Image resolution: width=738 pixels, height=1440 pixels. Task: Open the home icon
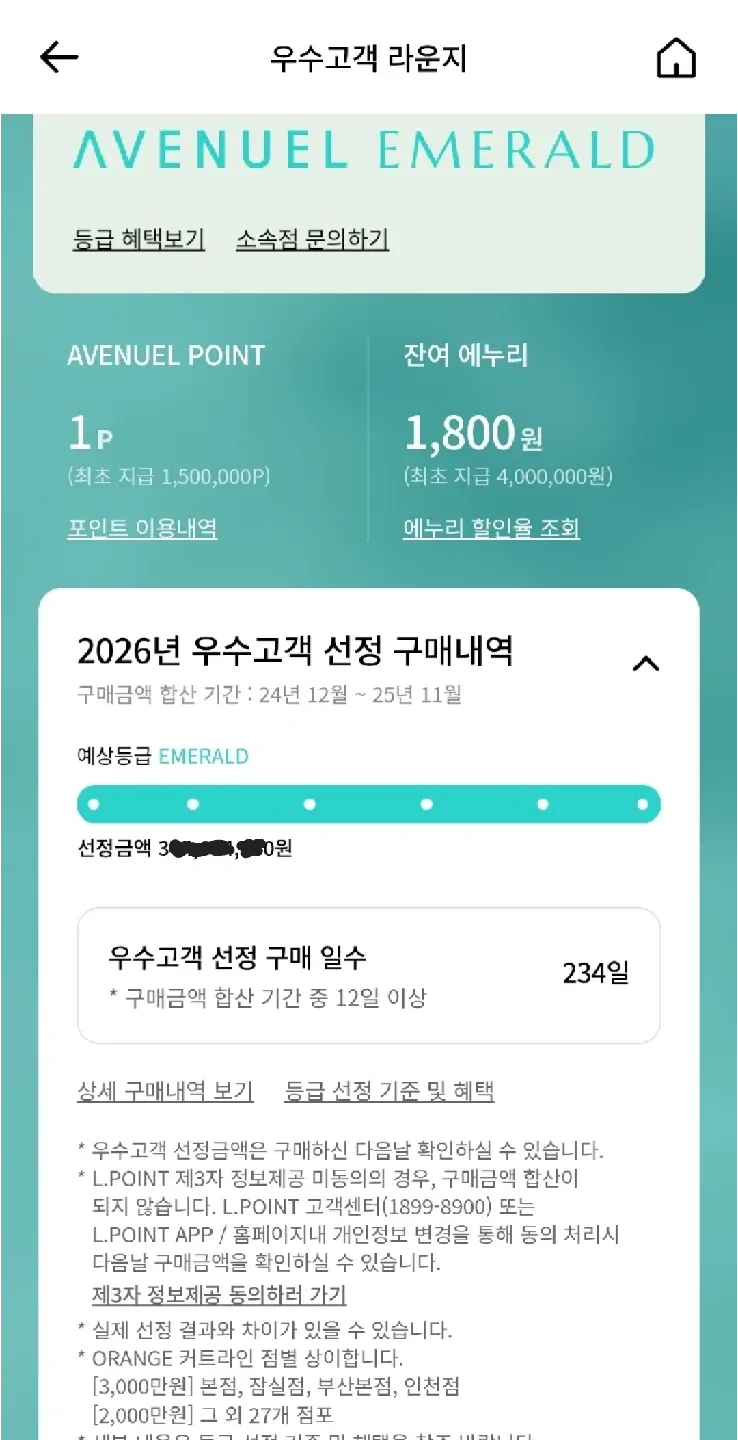point(676,59)
